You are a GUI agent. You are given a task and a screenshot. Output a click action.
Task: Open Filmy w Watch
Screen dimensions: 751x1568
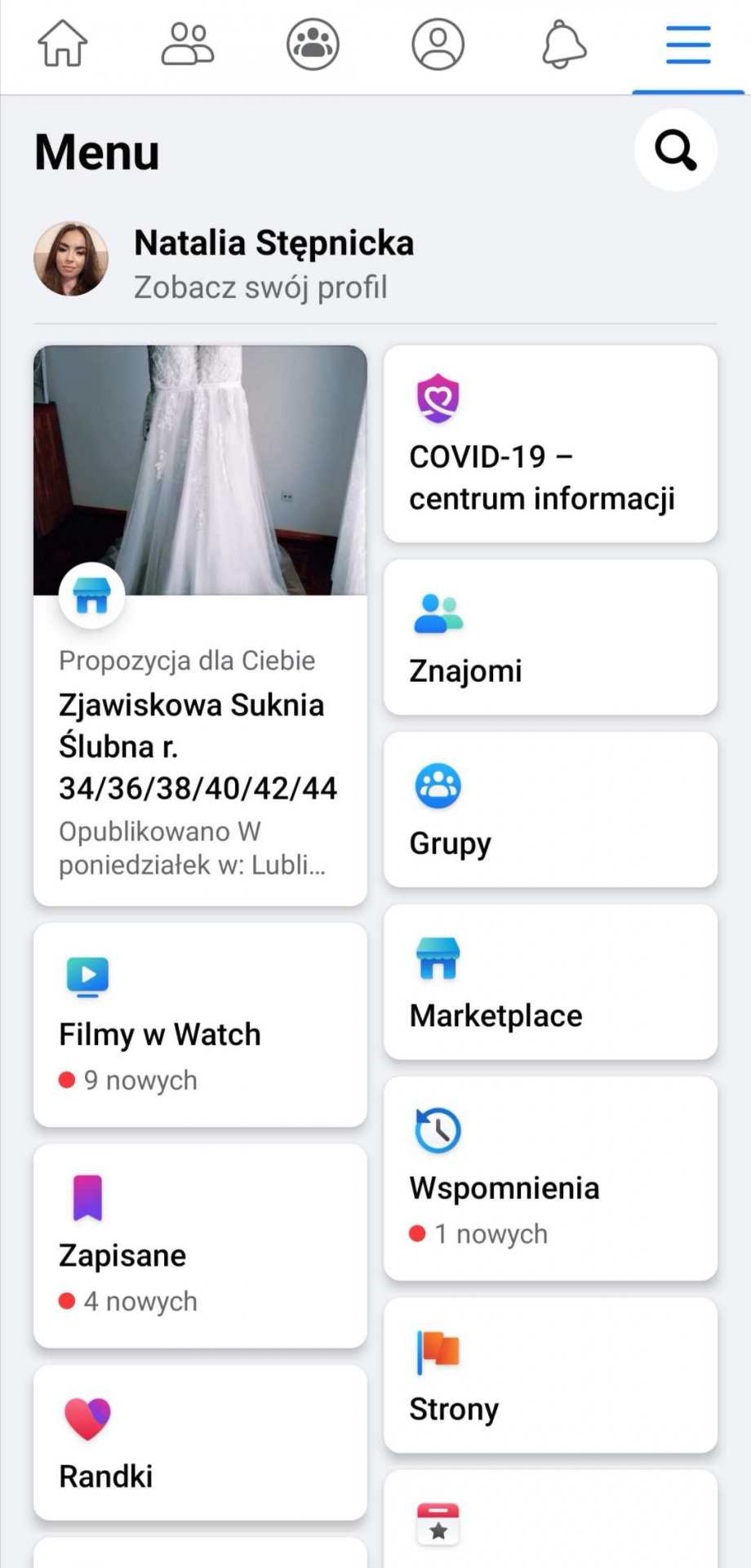point(200,1025)
